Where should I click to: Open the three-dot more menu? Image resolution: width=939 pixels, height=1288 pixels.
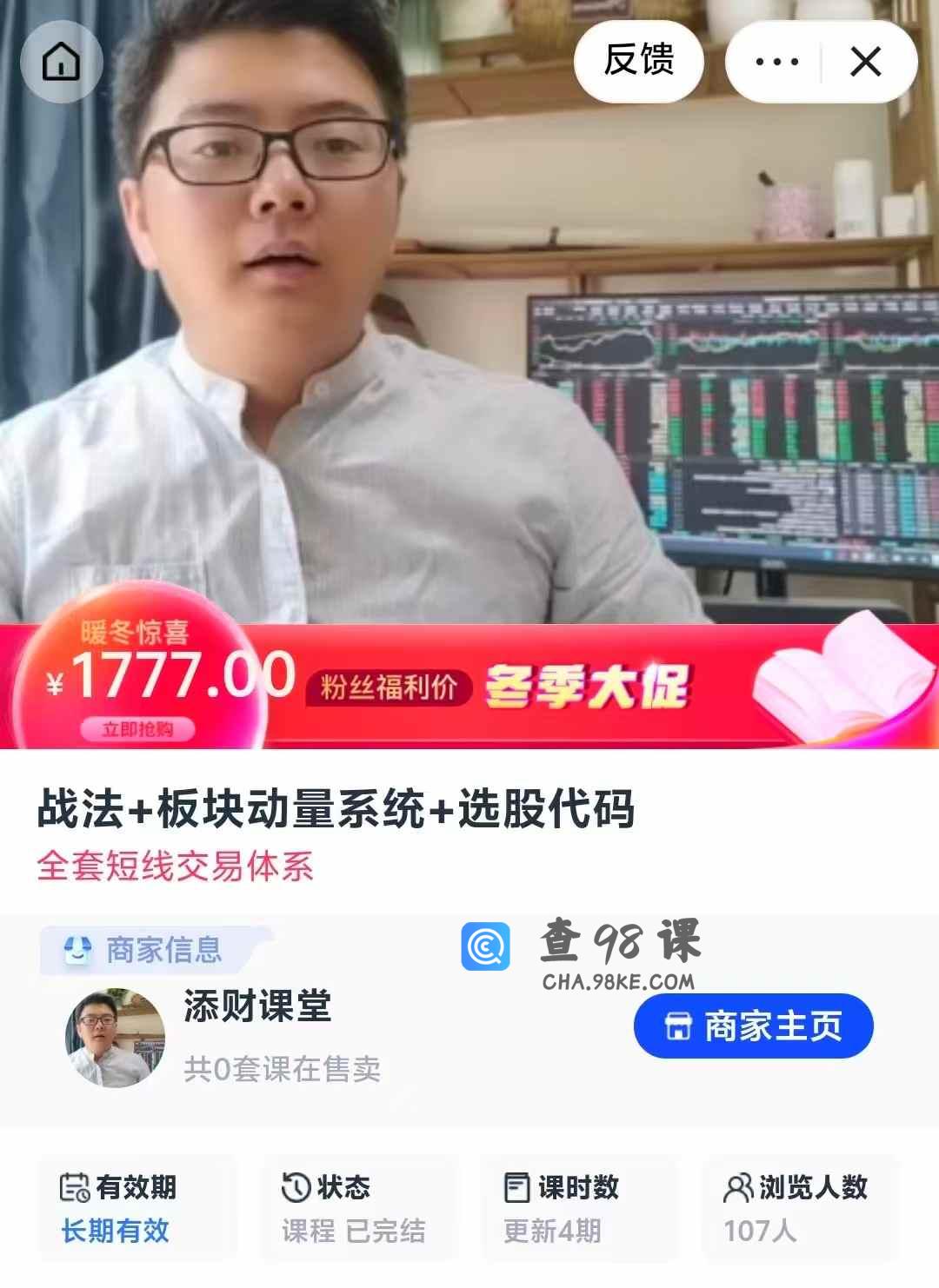776,62
